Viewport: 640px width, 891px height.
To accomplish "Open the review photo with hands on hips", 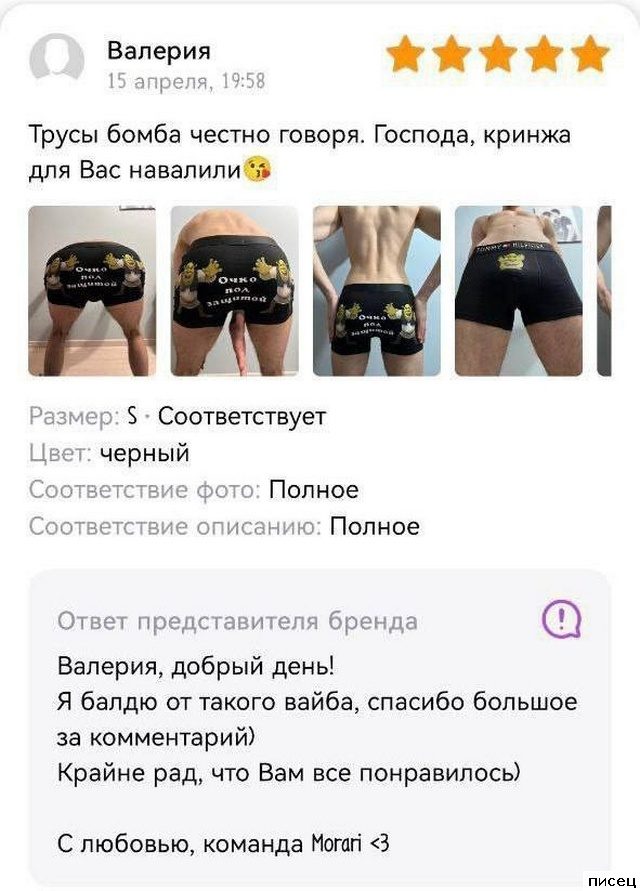I will 376,291.
